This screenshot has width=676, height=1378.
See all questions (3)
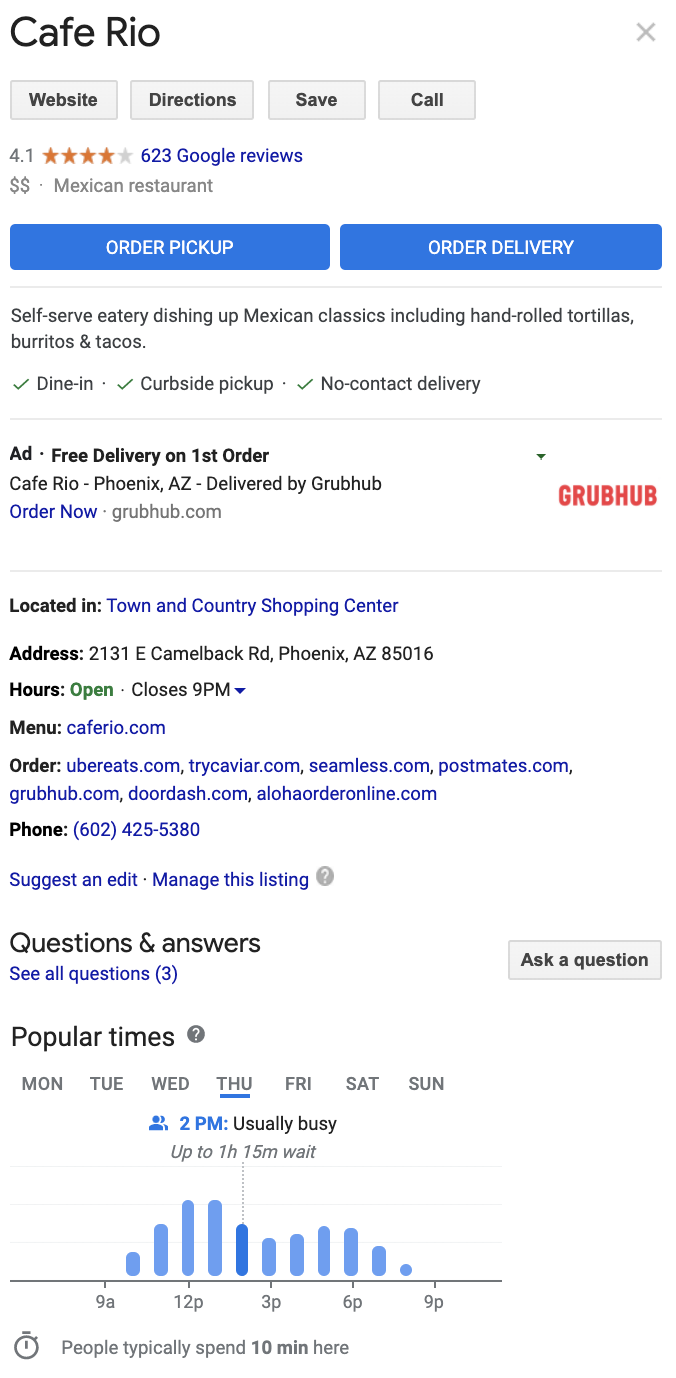click(94, 974)
